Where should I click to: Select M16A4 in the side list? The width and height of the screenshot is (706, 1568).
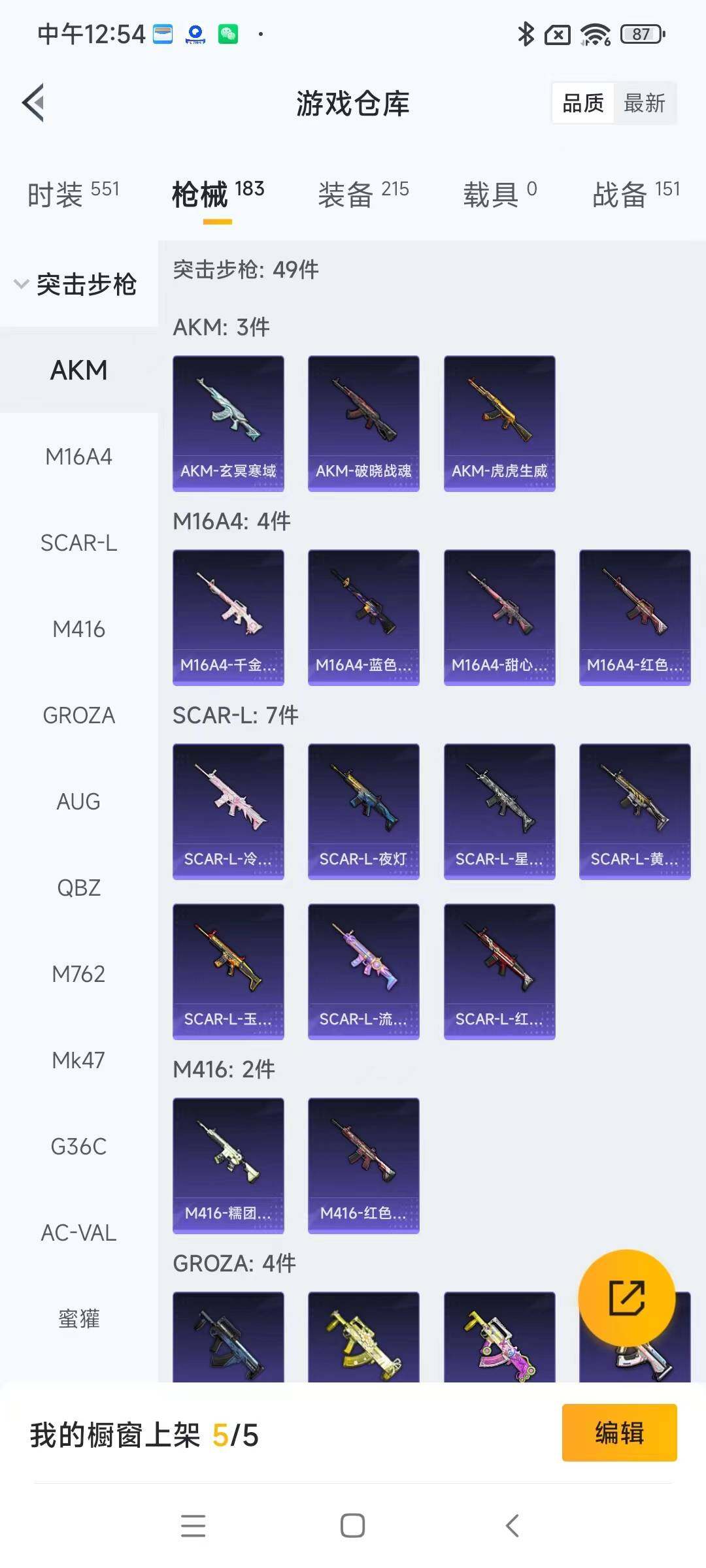78,457
